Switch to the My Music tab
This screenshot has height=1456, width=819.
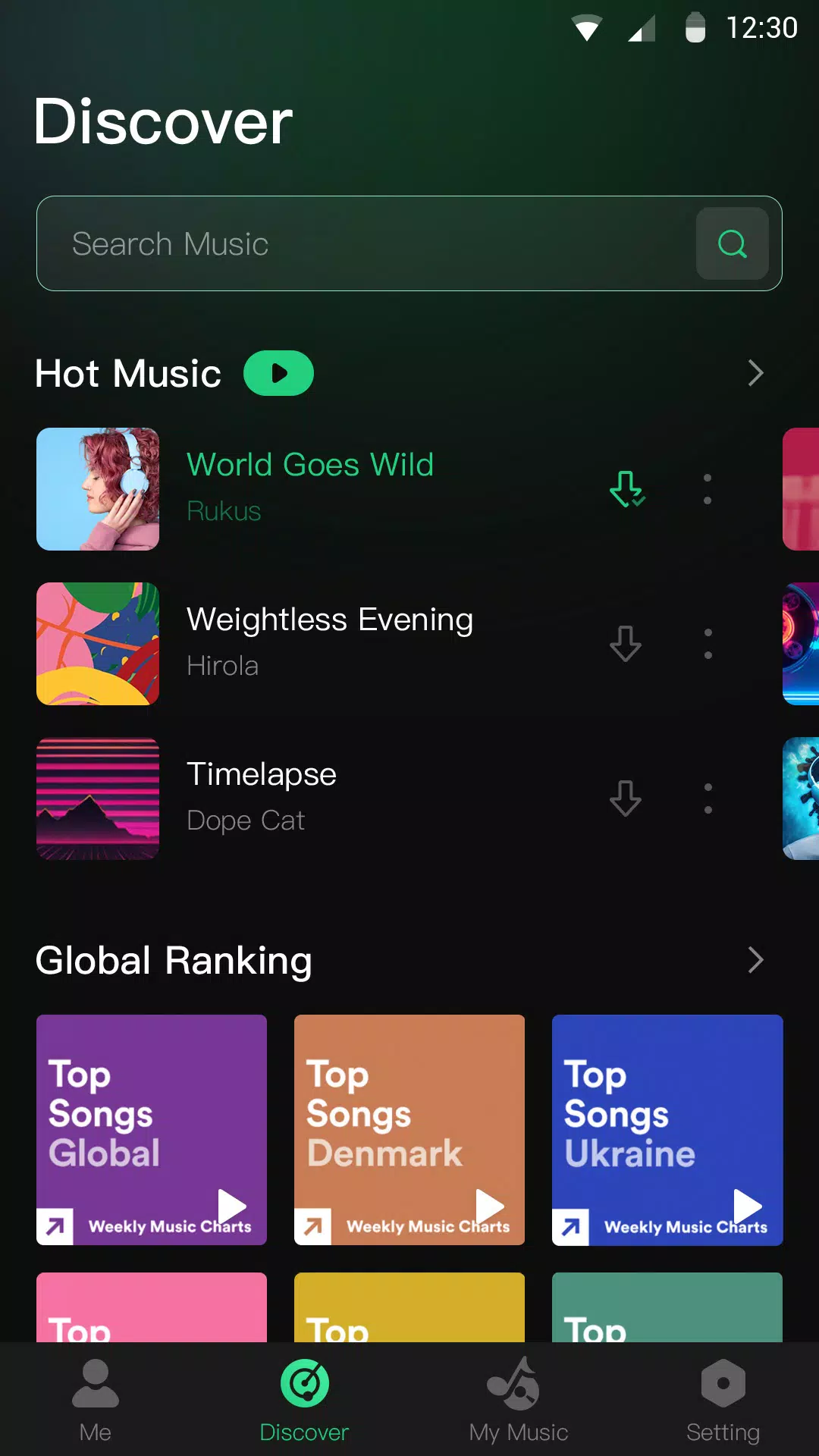tap(518, 1400)
